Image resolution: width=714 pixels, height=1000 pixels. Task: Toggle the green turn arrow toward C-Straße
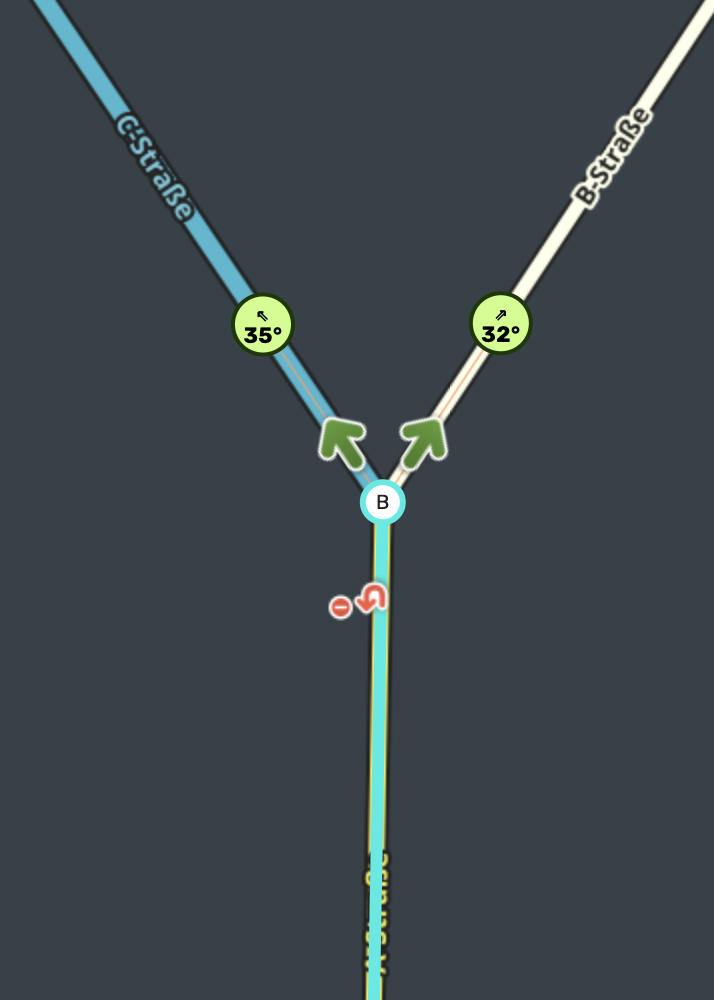click(x=341, y=443)
